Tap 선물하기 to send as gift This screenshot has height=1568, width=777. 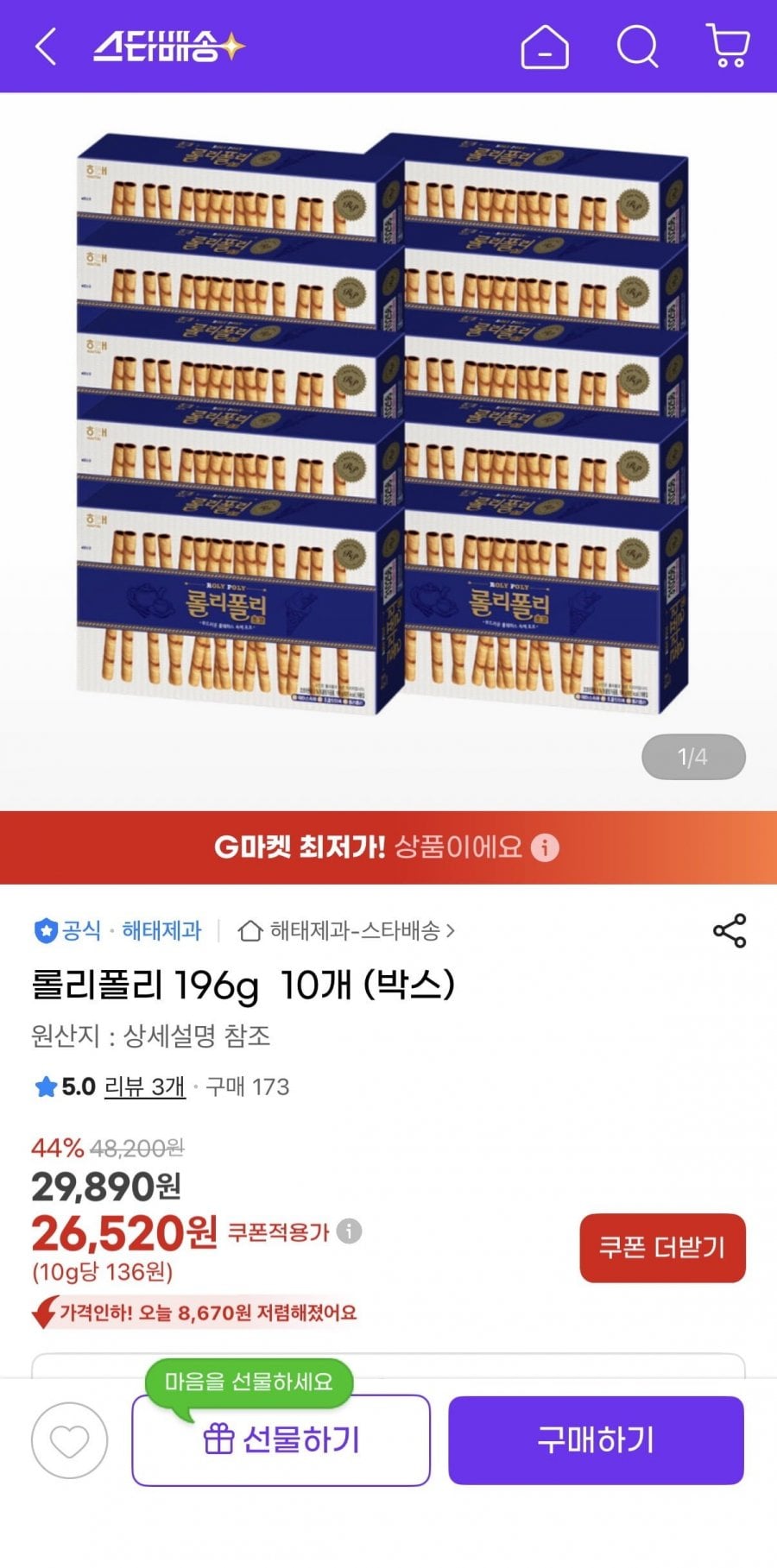[x=281, y=1440]
